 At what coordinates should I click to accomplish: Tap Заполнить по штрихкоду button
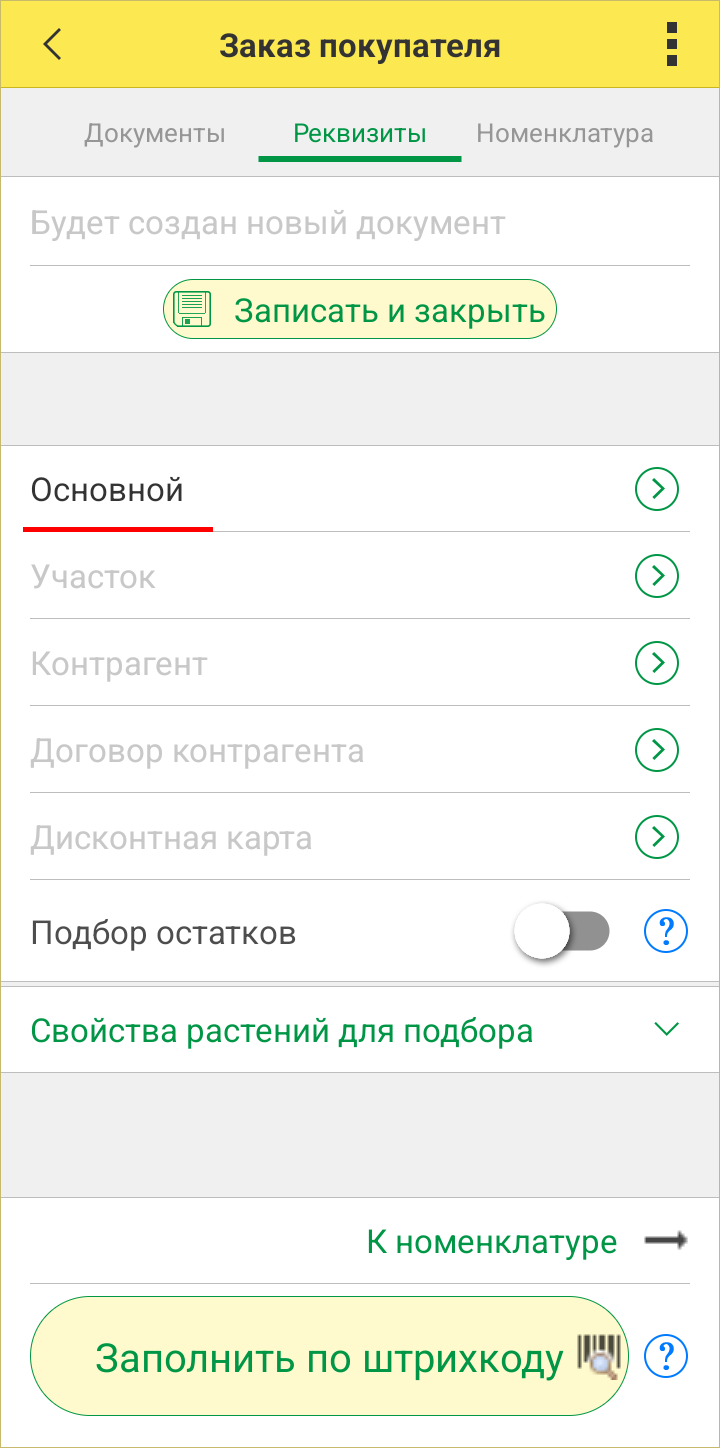pyautogui.click(x=330, y=1357)
